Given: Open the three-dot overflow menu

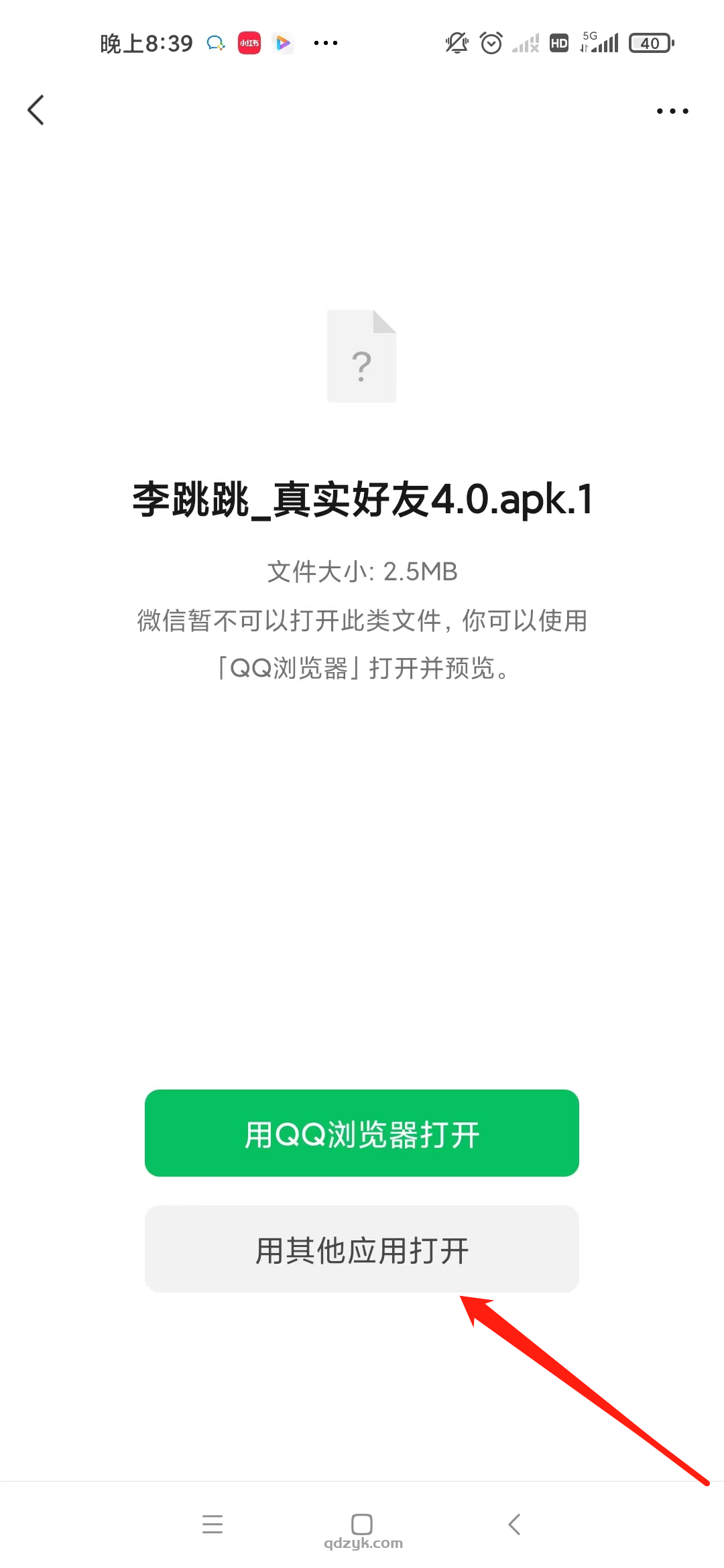Looking at the screenshot, I should pos(672,111).
